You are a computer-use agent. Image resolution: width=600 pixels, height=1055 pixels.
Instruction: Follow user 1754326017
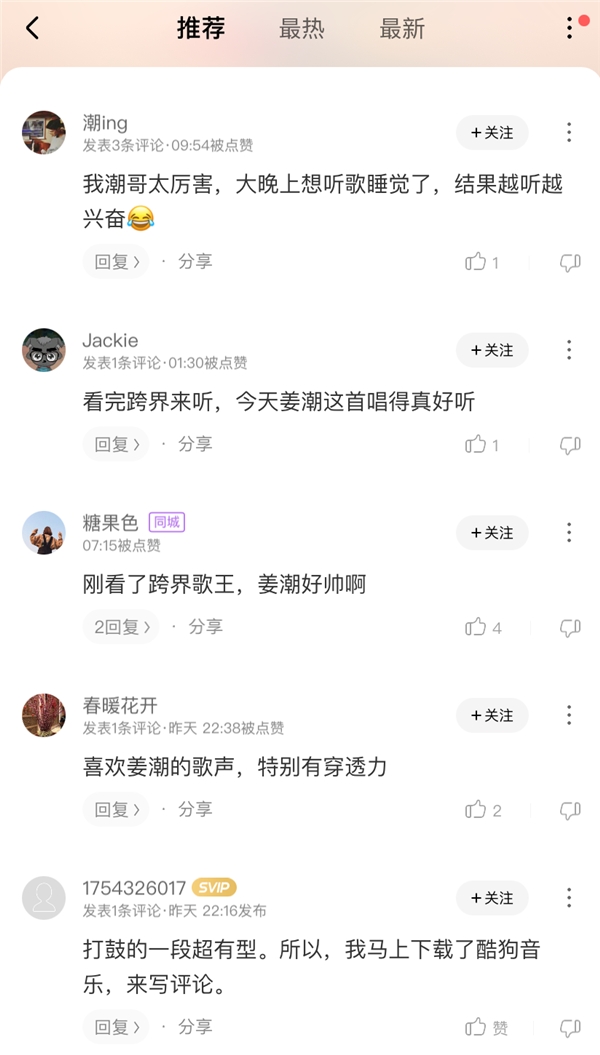pos(492,899)
